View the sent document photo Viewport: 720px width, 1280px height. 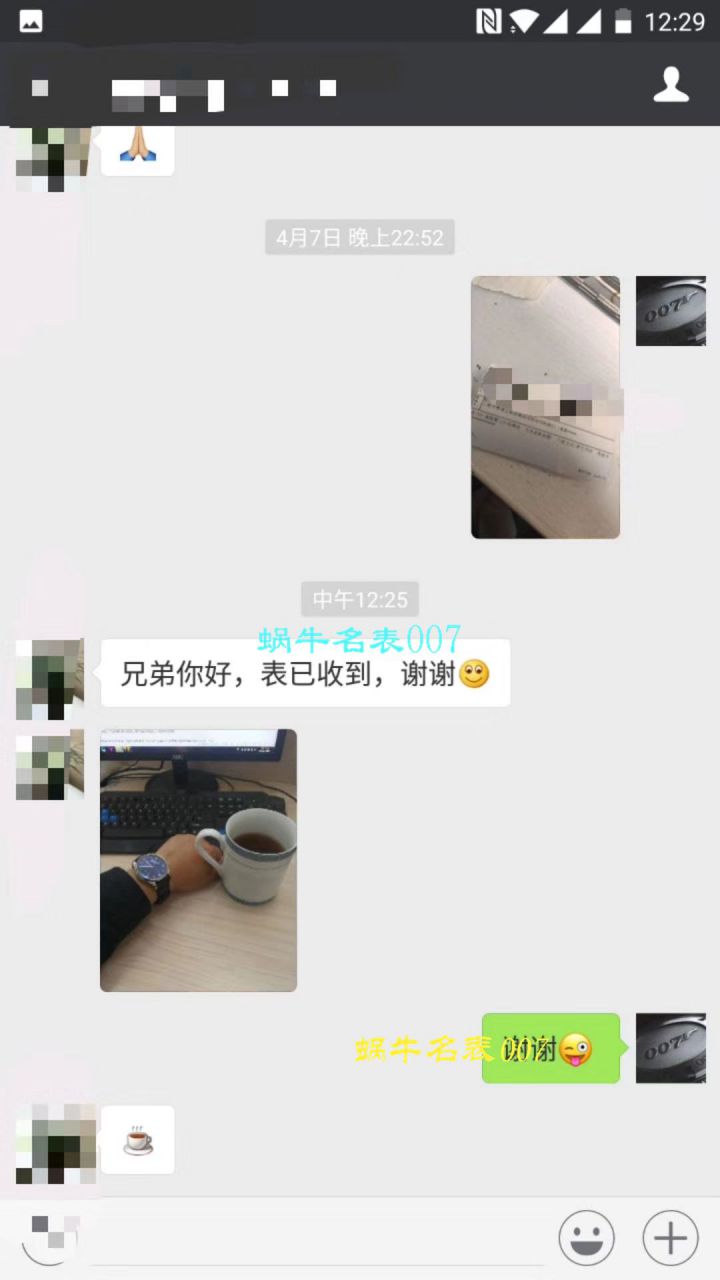(x=545, y=407)
